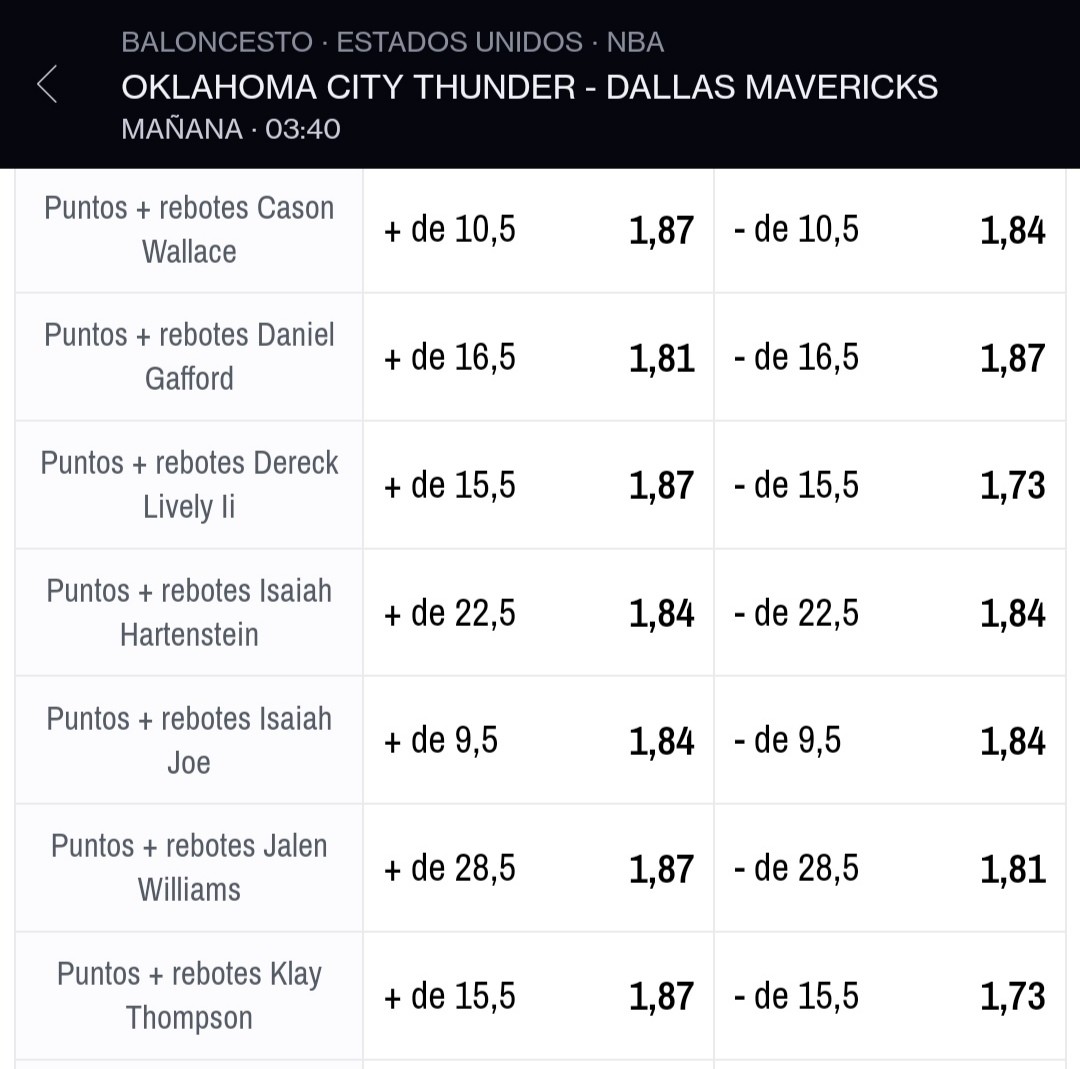Choose under 15,5 for Dereck Lively II

[x=890, y=486]
